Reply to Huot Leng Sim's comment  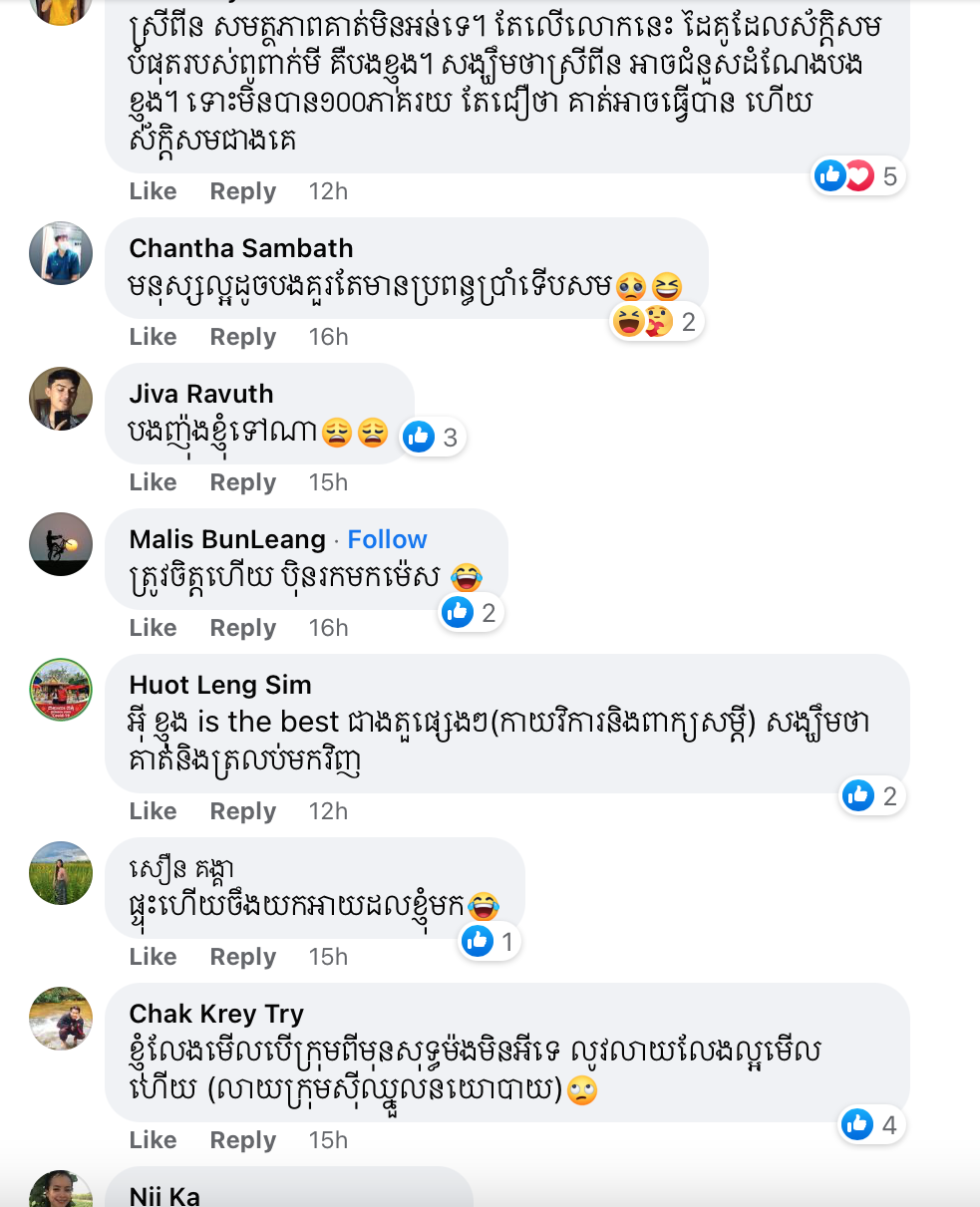242,811
